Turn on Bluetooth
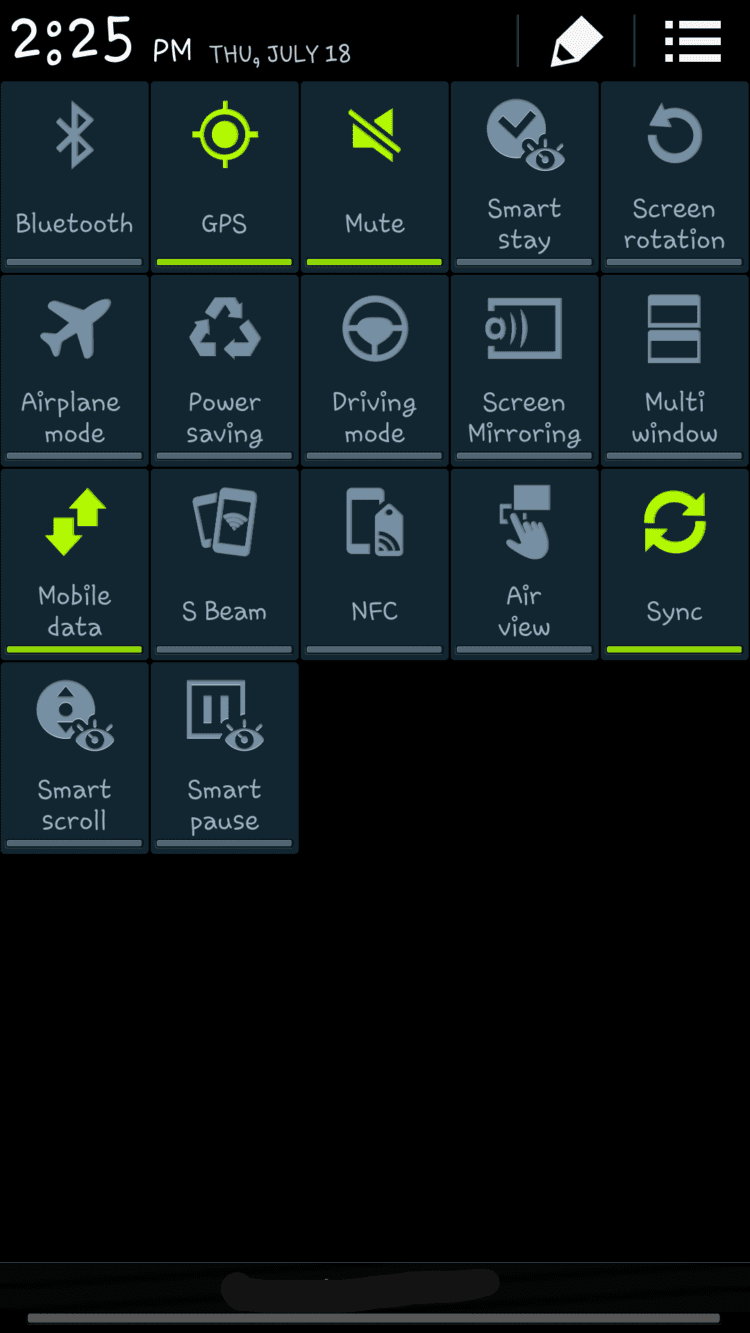The image size is (750, 1333). [75, 175]
